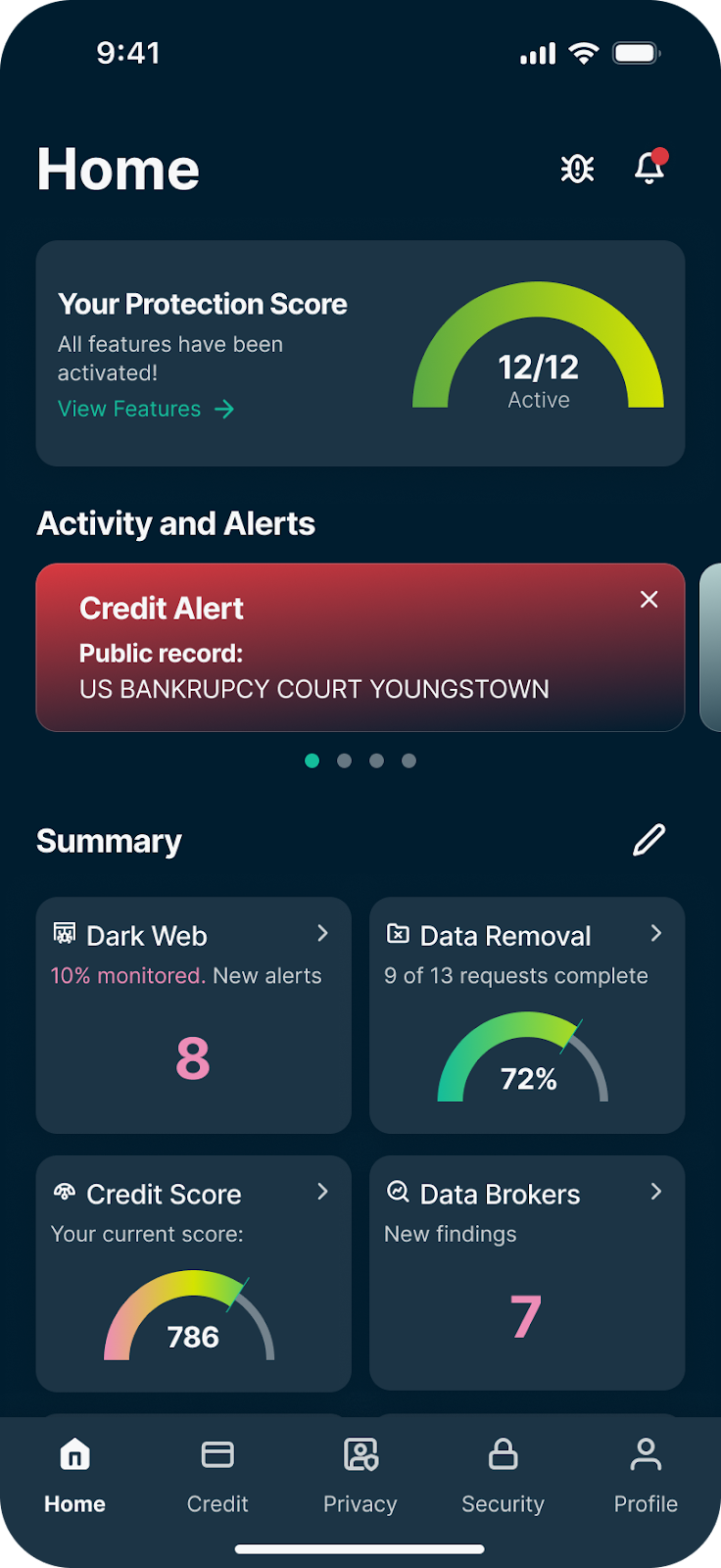The width and height of the screenshot is (721, 1568).
Task: Open the Data Removal card
Action: (x=526, y=1014)
